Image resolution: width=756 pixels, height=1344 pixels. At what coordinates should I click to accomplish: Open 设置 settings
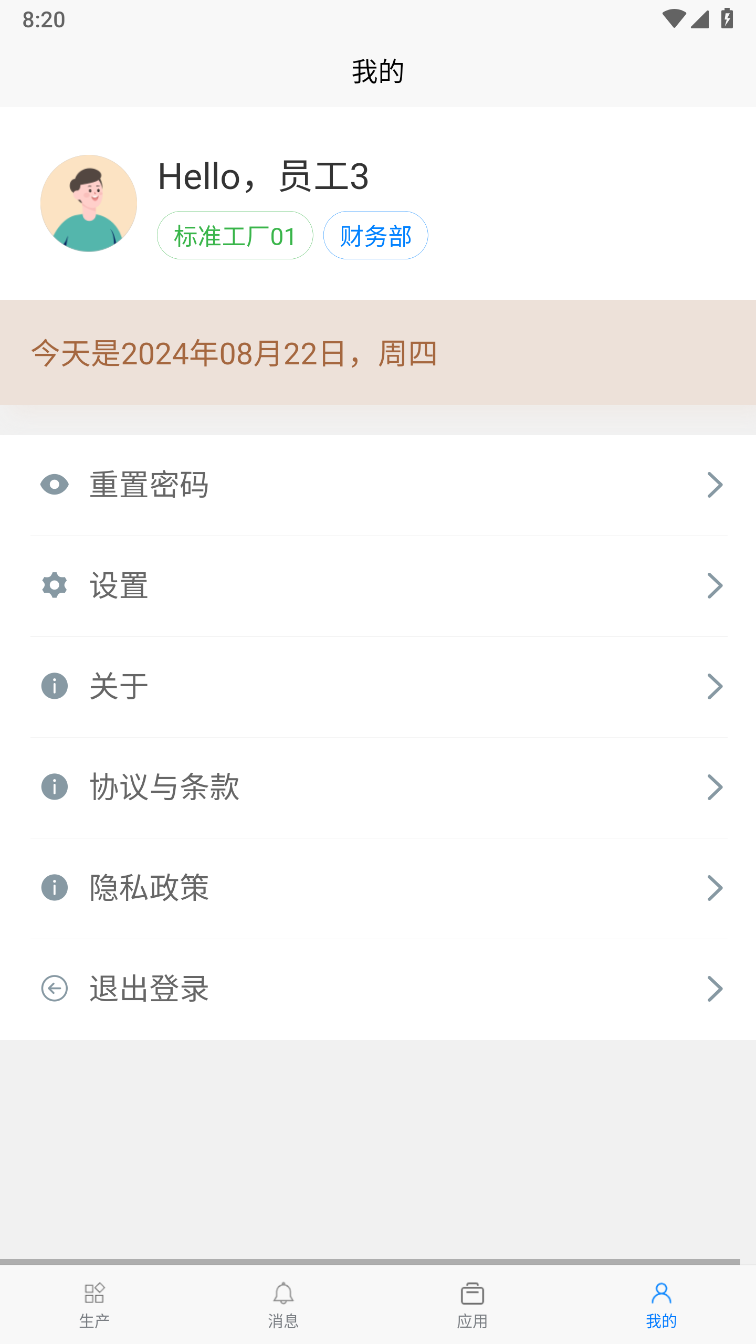(x=378, y=586)
